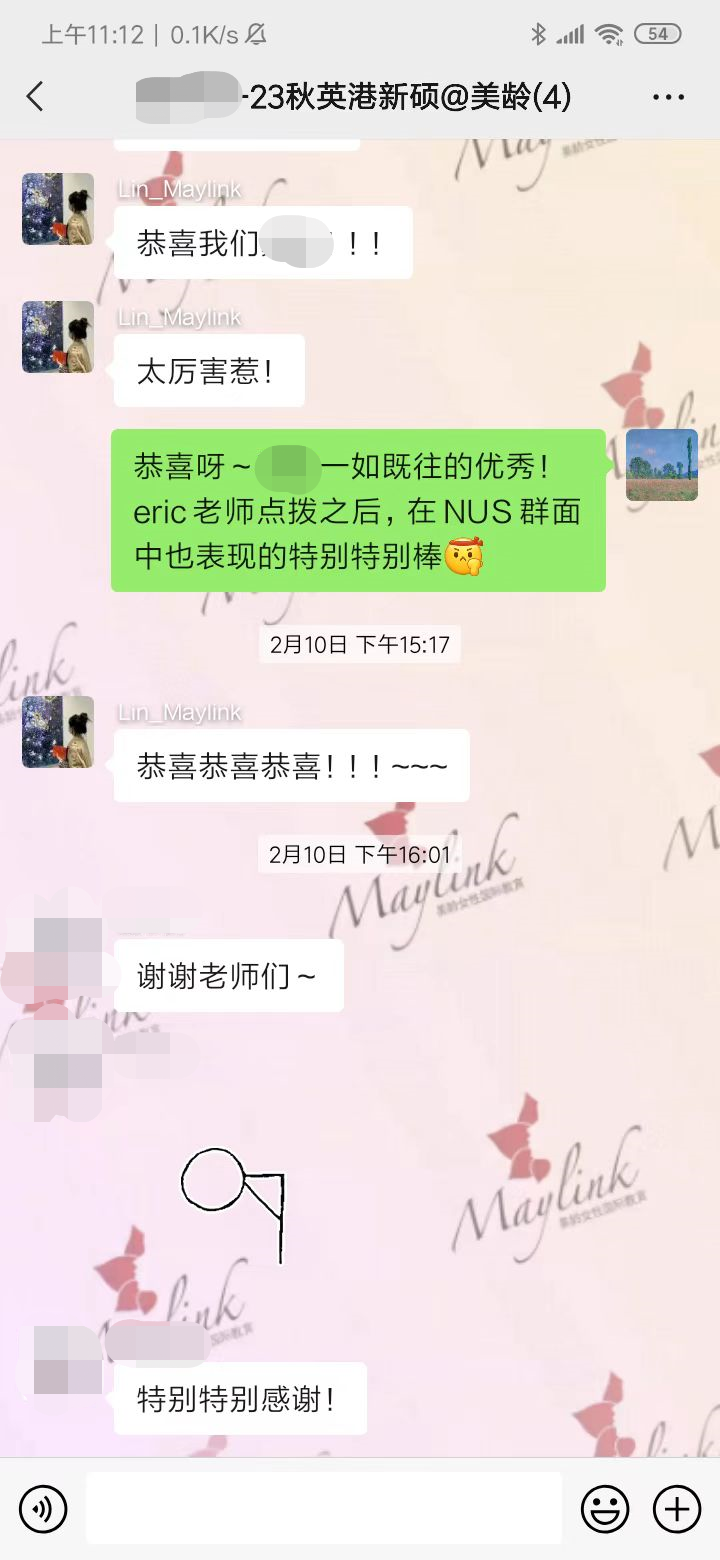Open Lin_Maylink's avatar beside 太厉害惹
Screen dimensions: 720x1560
58,337
